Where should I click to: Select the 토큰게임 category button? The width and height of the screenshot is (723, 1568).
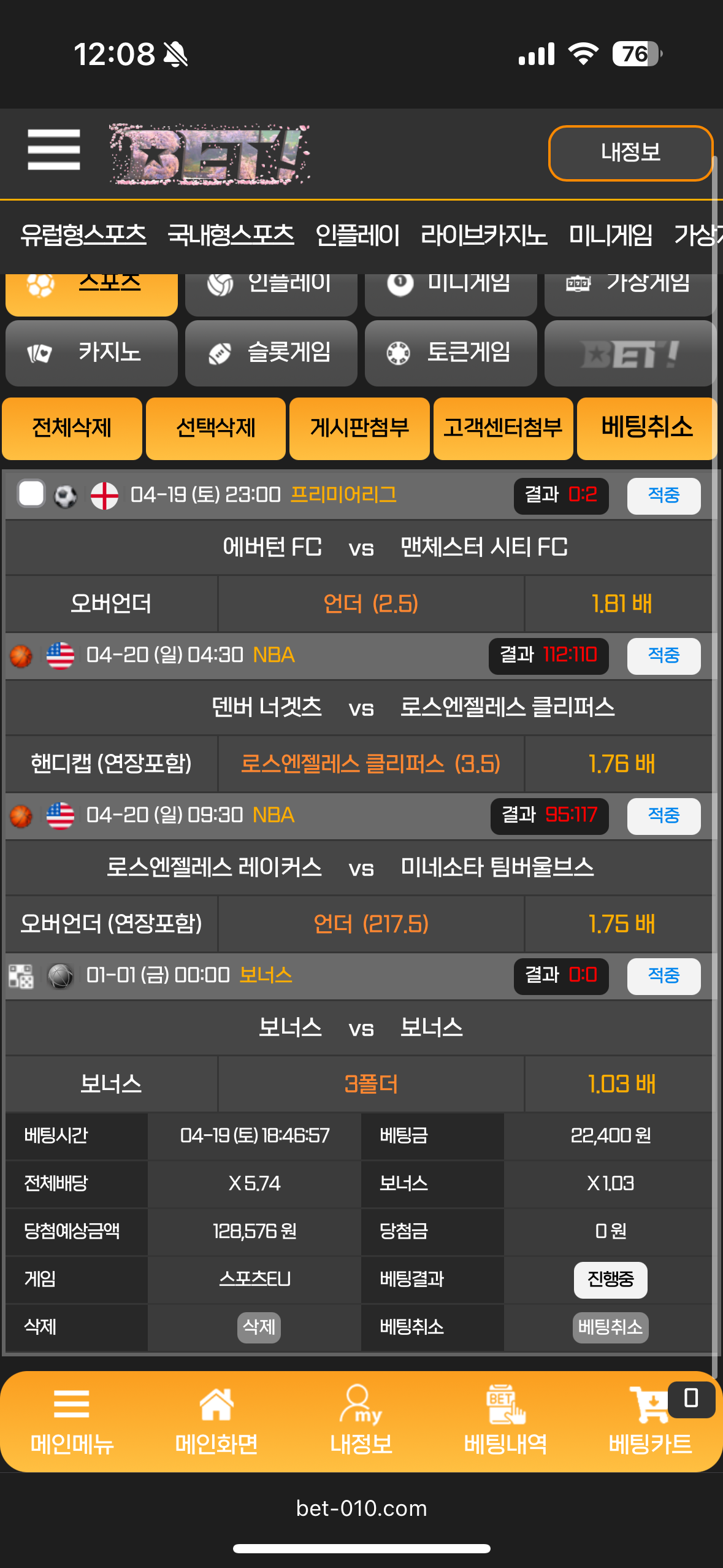coord(451,353)
